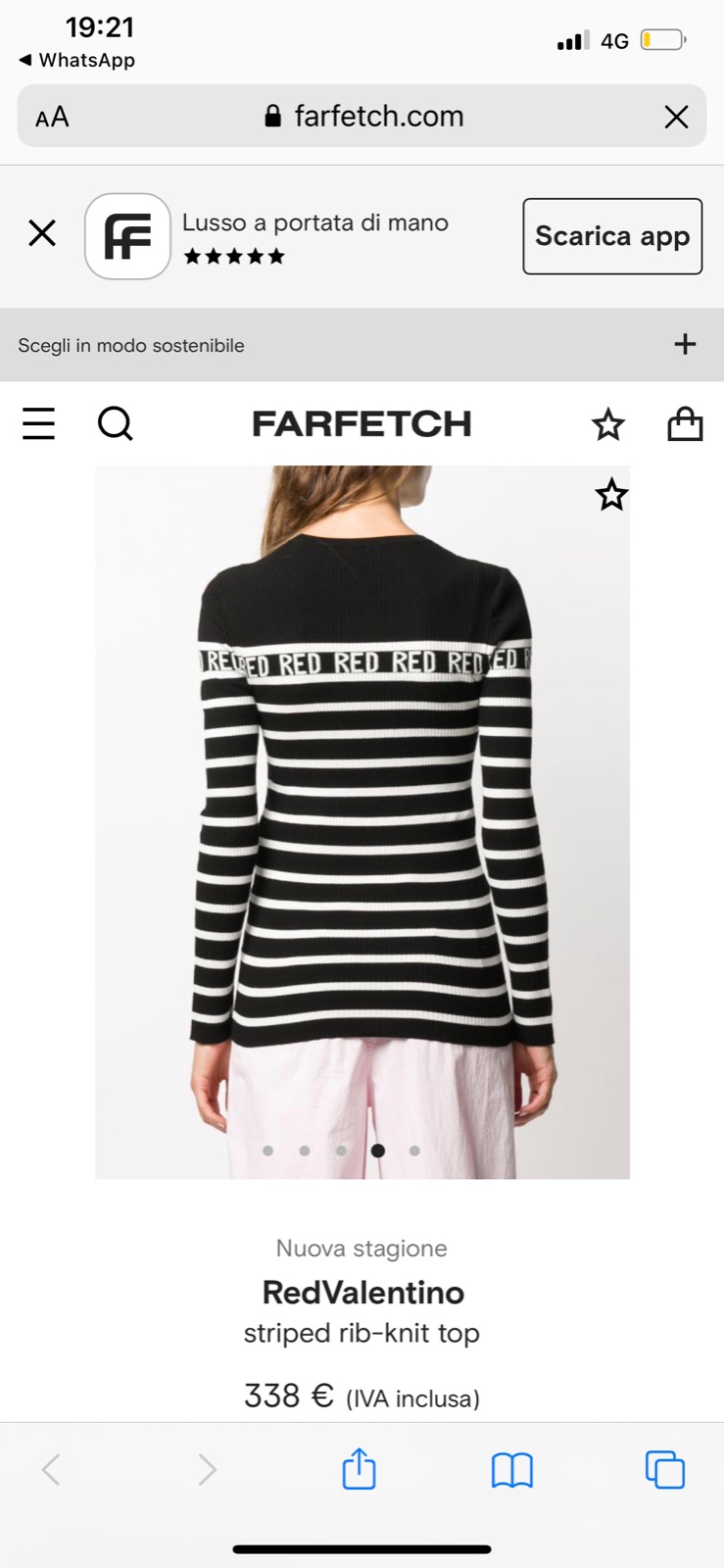Open the Farfetch search
This screenshot has width=724, height=1568.
click(x=115, y=423)
